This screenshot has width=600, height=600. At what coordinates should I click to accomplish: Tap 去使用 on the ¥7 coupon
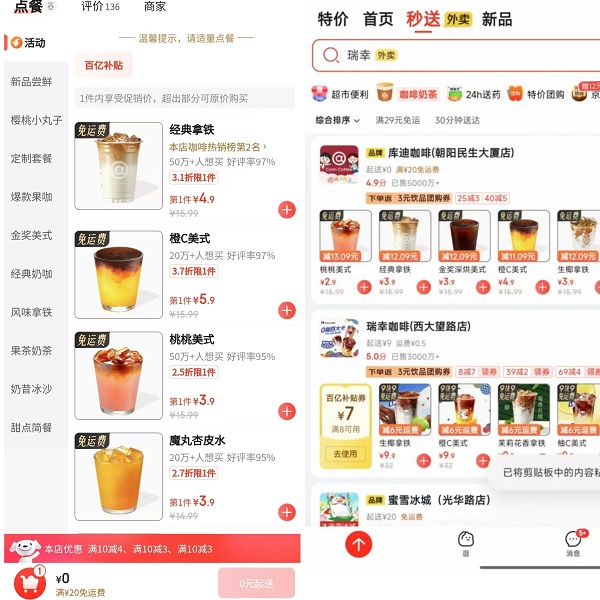[344, 454]
